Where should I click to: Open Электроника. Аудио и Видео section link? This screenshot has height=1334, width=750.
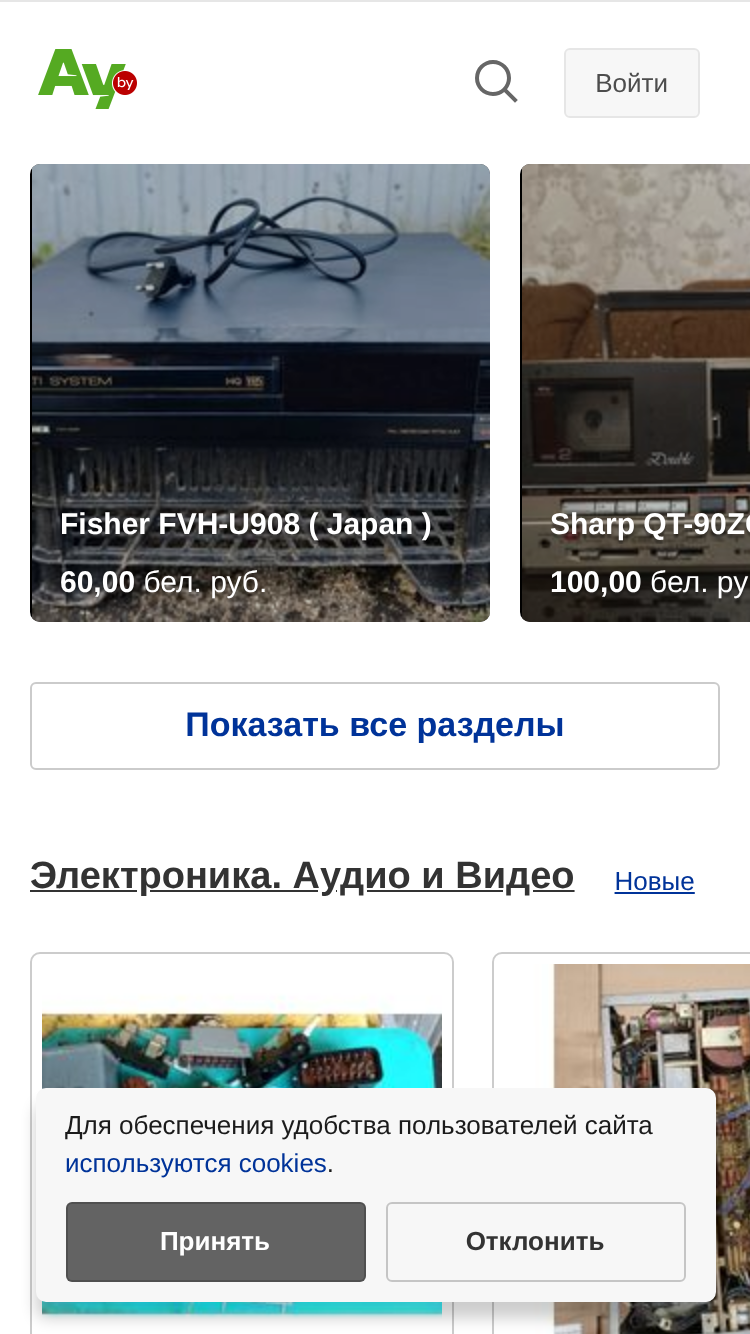(302, 876)
